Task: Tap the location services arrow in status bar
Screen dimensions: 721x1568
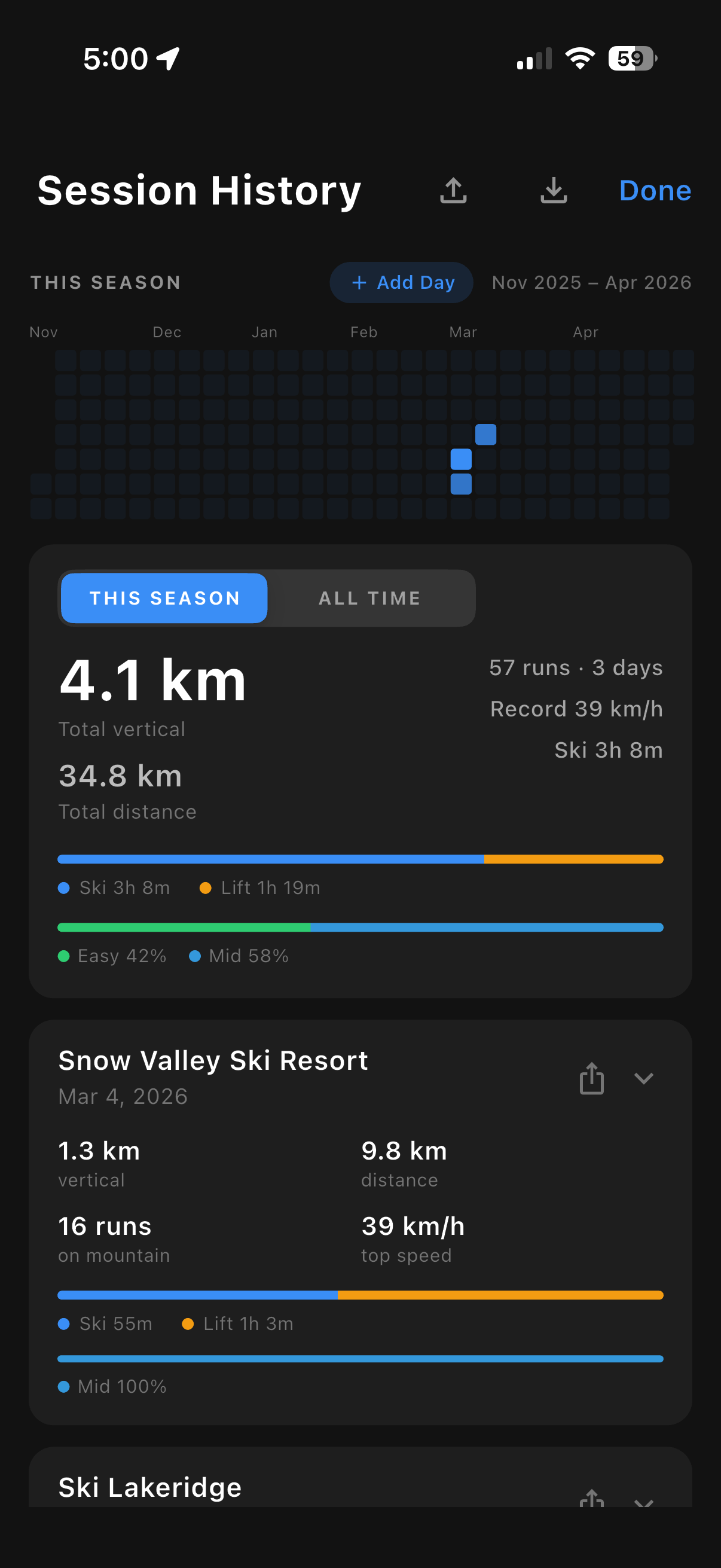Action: [166, 57]
